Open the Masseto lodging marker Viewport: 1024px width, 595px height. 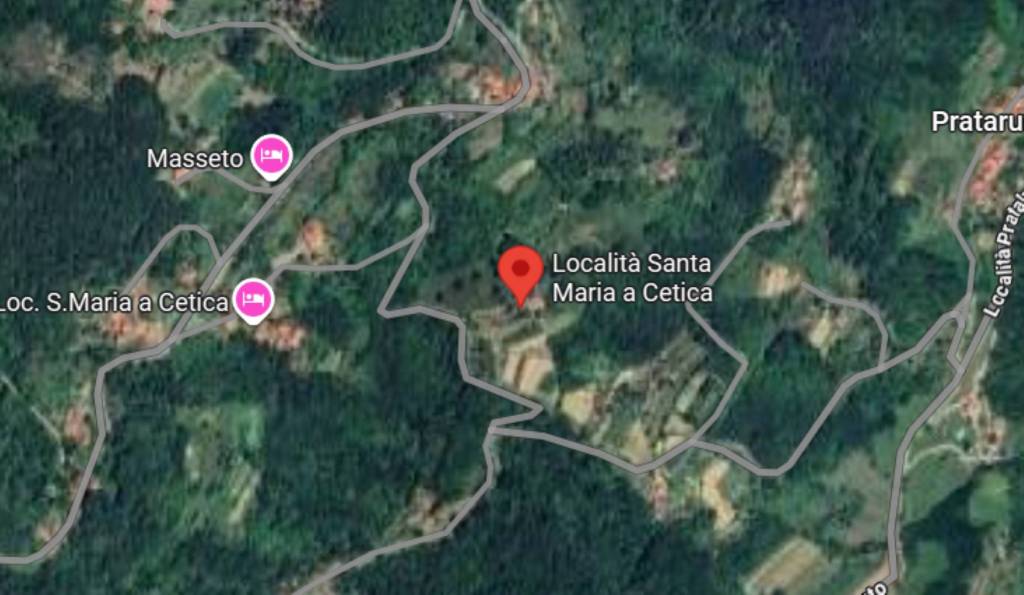(x=271, y=156)
